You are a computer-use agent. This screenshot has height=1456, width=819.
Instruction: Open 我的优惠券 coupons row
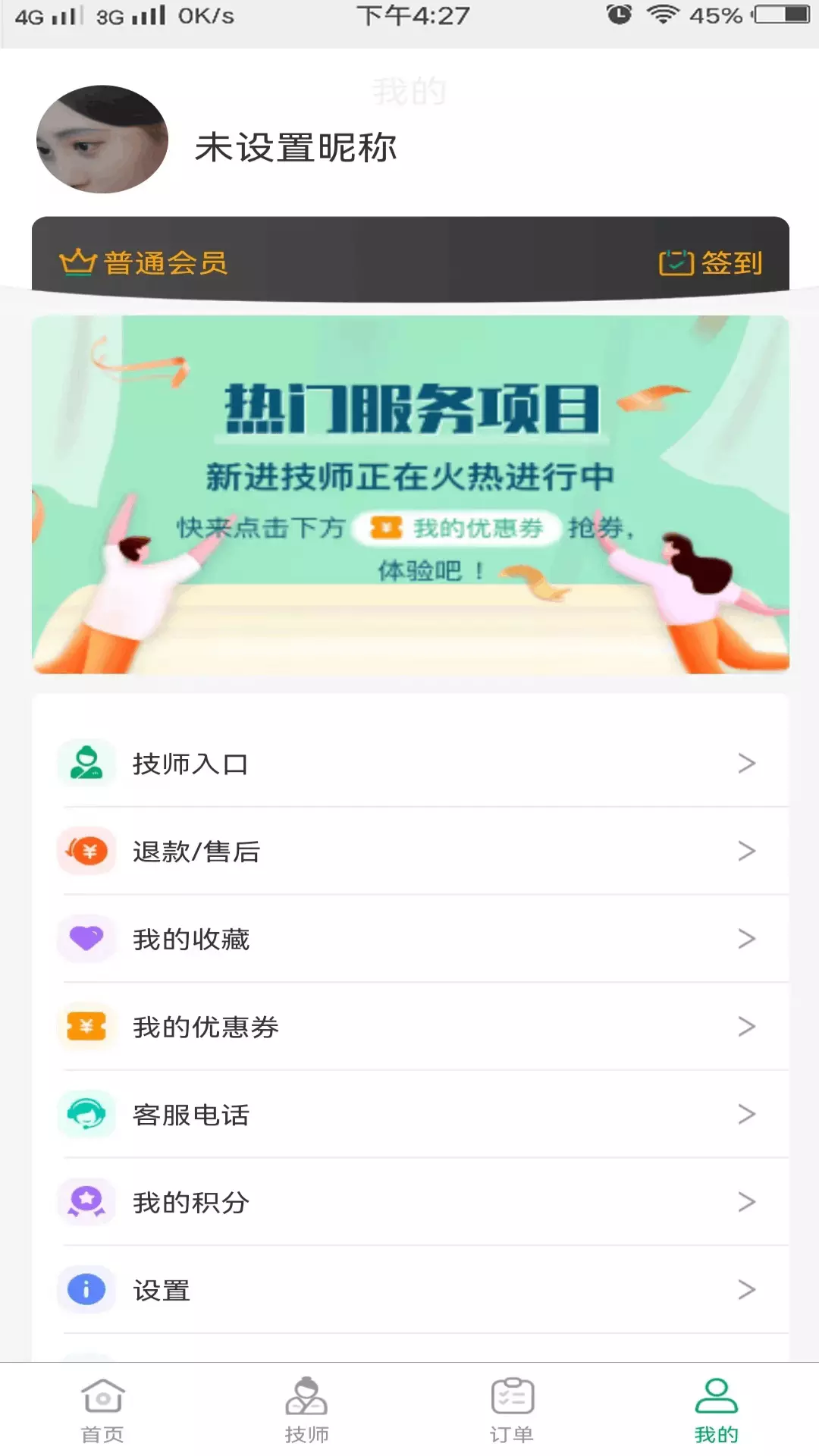[410, 1027]
